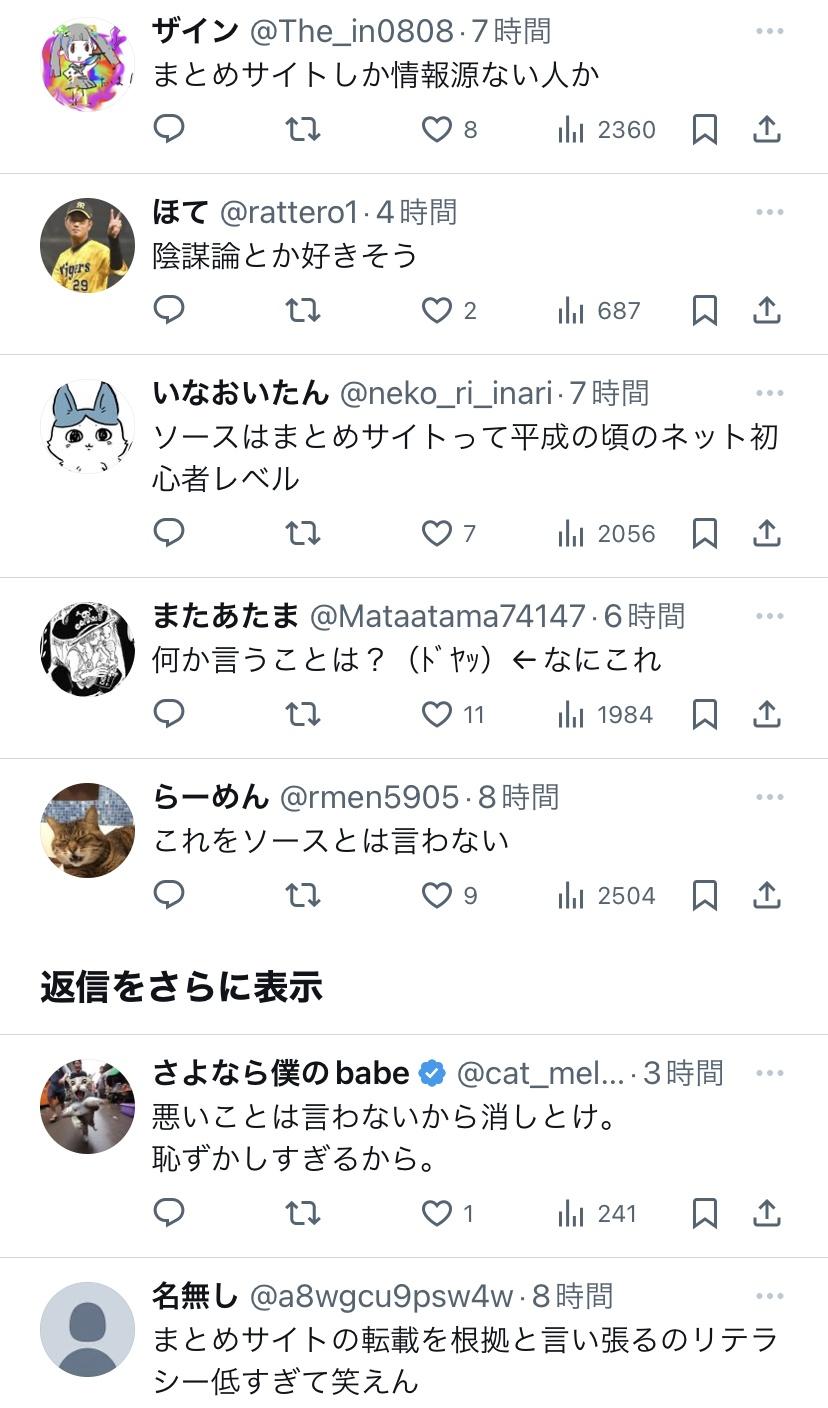Repost らーめん's reply
Viewport: 828px width, 1408px height.
[302, 895]
